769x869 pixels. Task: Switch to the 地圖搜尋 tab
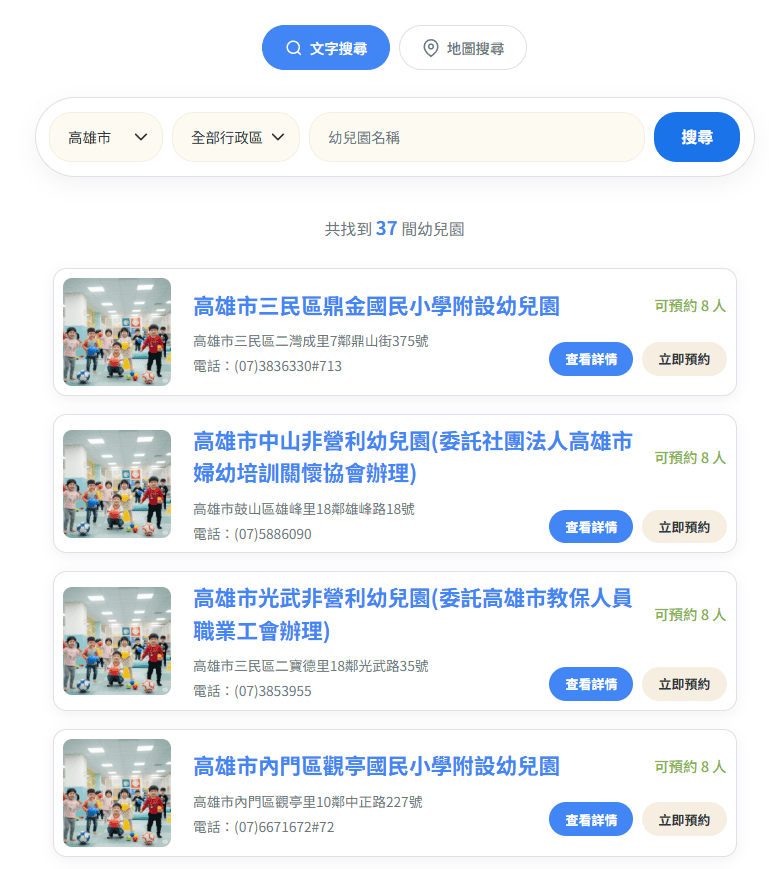click(x=462, y=48)
